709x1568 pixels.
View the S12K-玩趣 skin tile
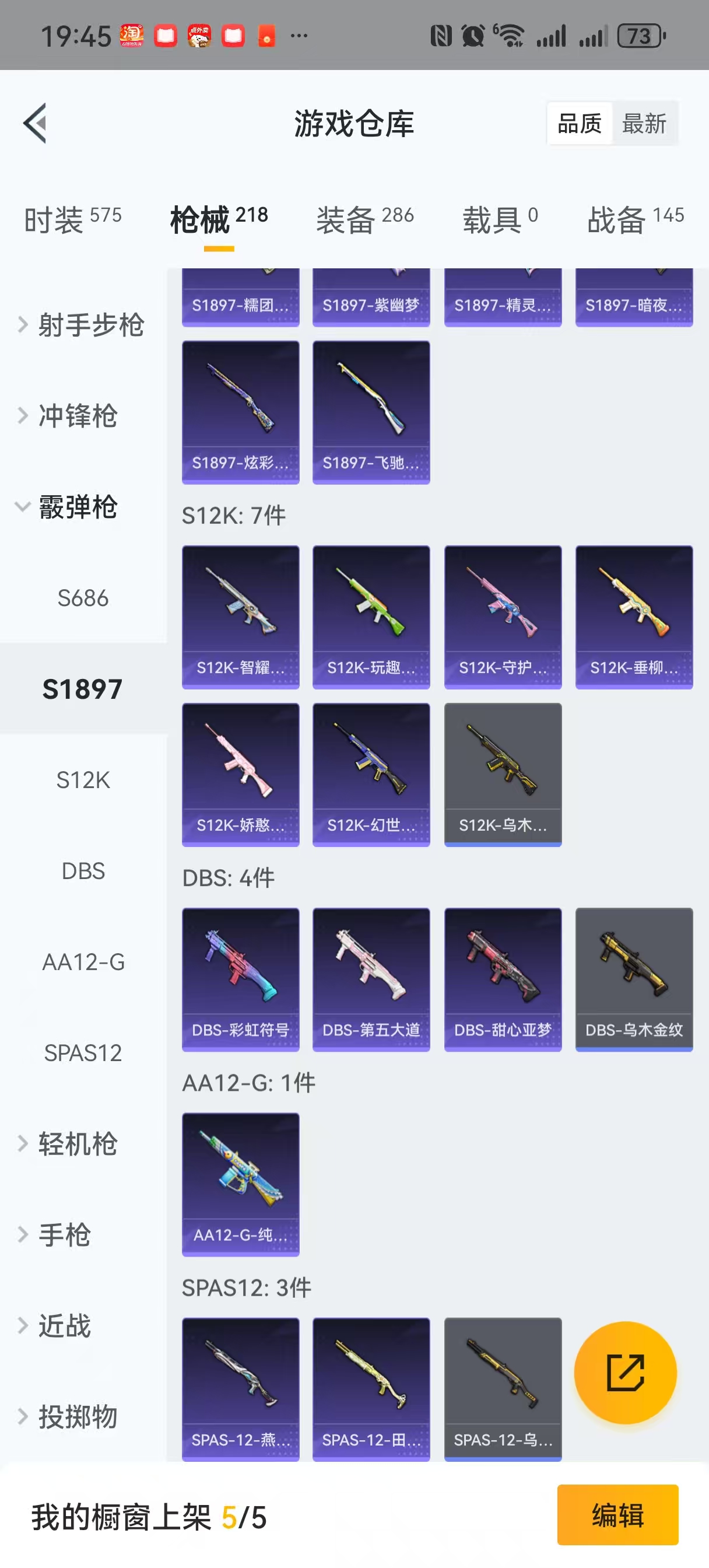coord(371,617)
